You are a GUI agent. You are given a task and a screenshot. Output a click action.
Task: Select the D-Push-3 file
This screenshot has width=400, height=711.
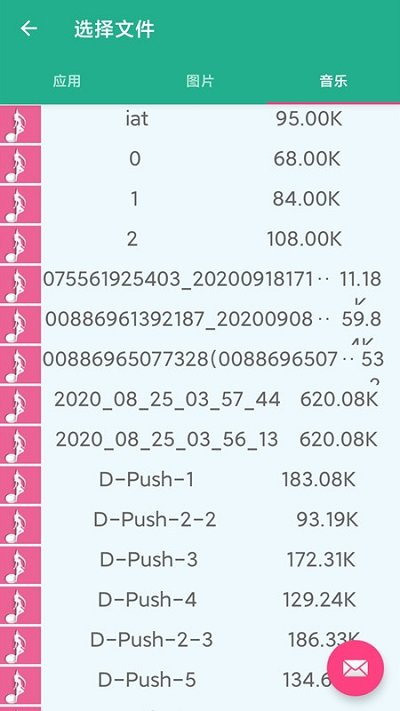[x=200, y=563]
